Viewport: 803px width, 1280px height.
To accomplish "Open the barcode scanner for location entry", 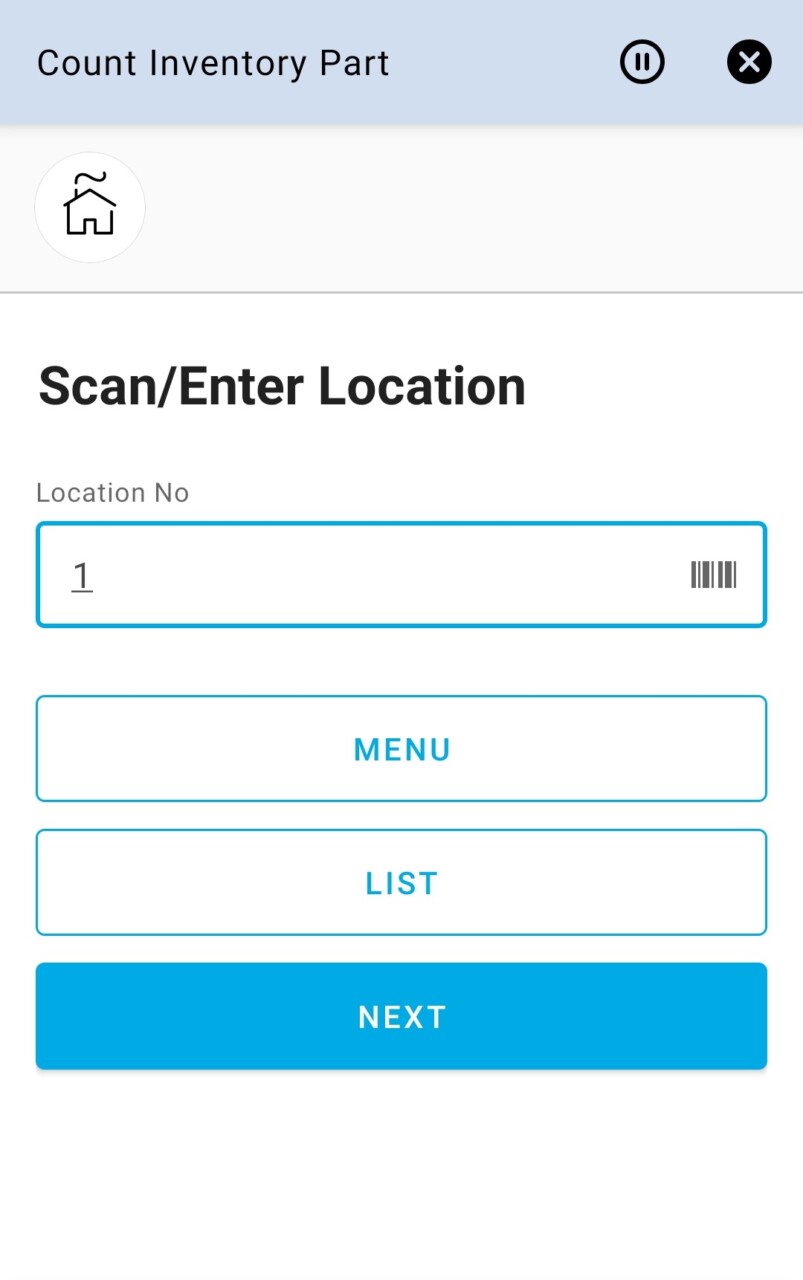I will point(712,574).
